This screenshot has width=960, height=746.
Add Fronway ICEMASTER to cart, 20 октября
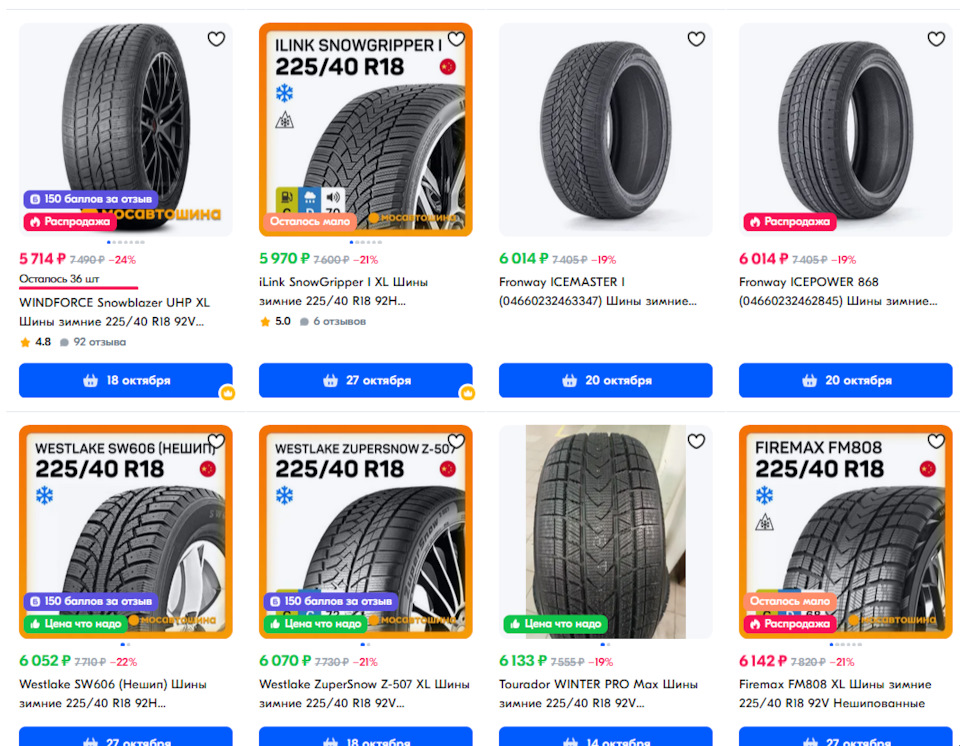point(605,380)
